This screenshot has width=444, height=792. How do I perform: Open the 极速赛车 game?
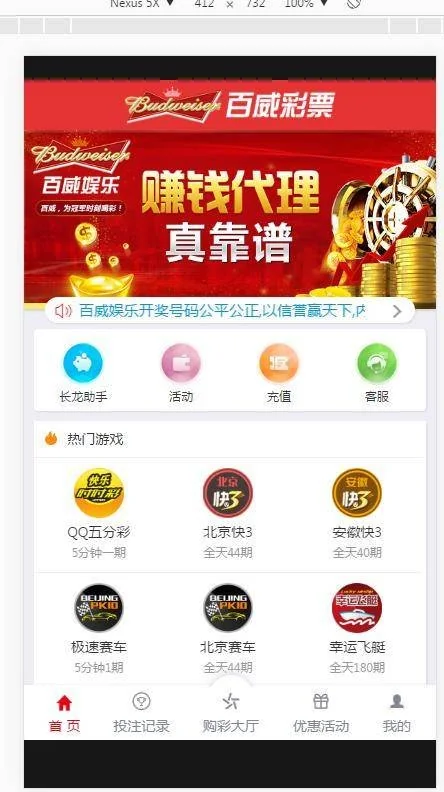(98, 628)
